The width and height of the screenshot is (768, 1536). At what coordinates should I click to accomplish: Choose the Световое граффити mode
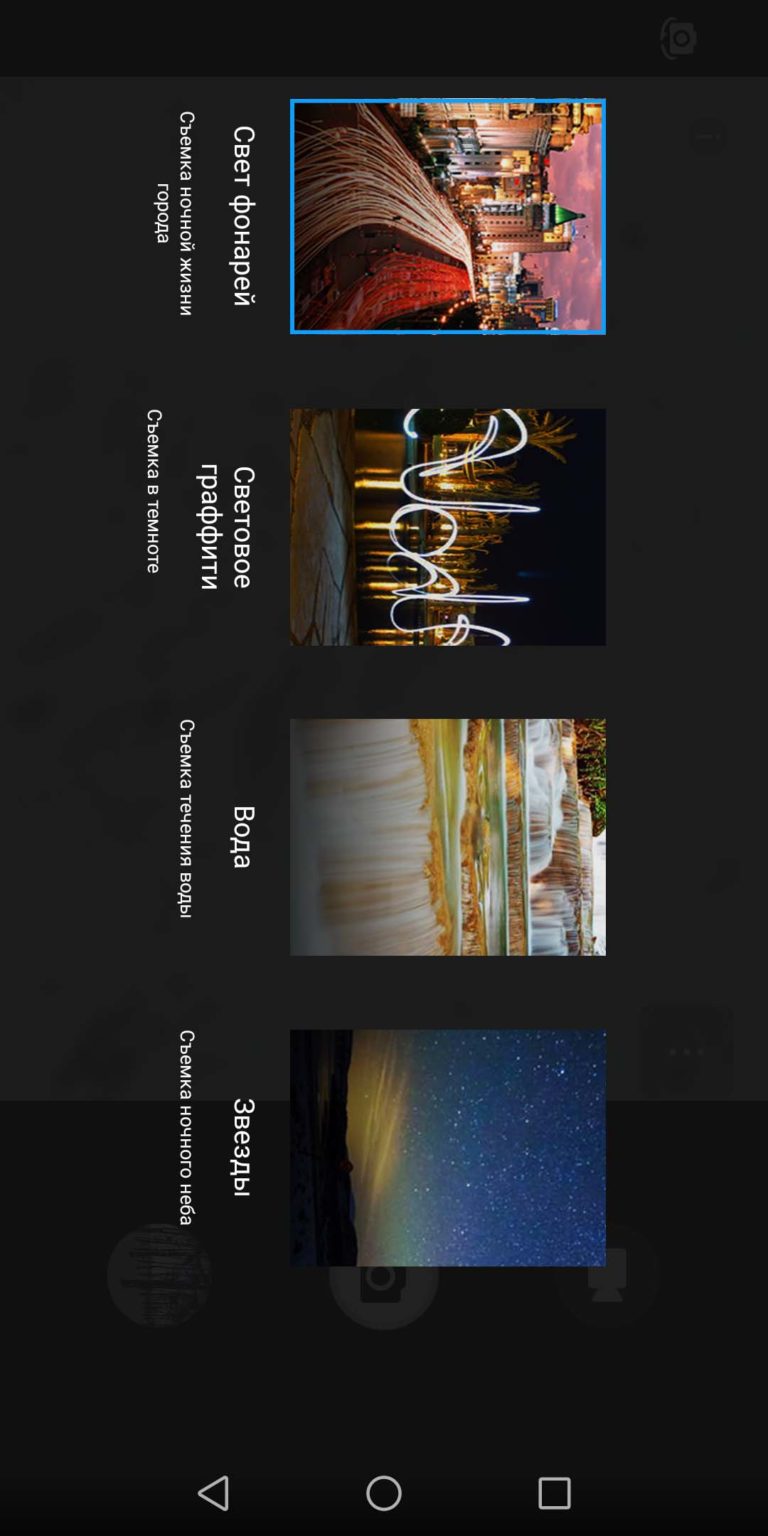(x=447, y=527)
